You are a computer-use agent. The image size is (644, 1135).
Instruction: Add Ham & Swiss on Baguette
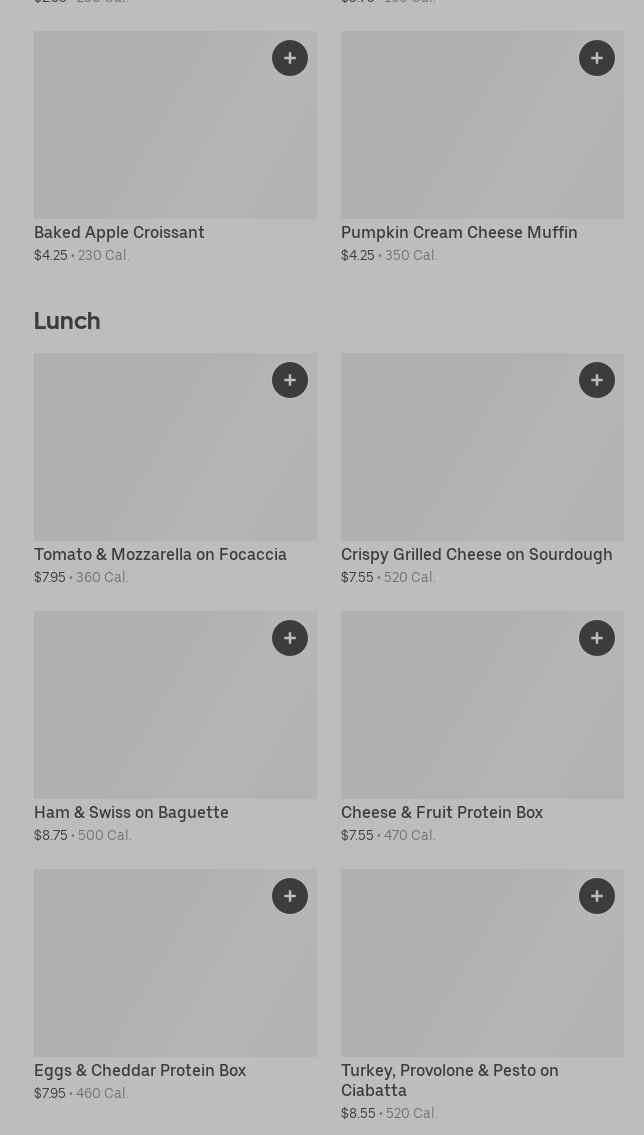tap(290, 638)
